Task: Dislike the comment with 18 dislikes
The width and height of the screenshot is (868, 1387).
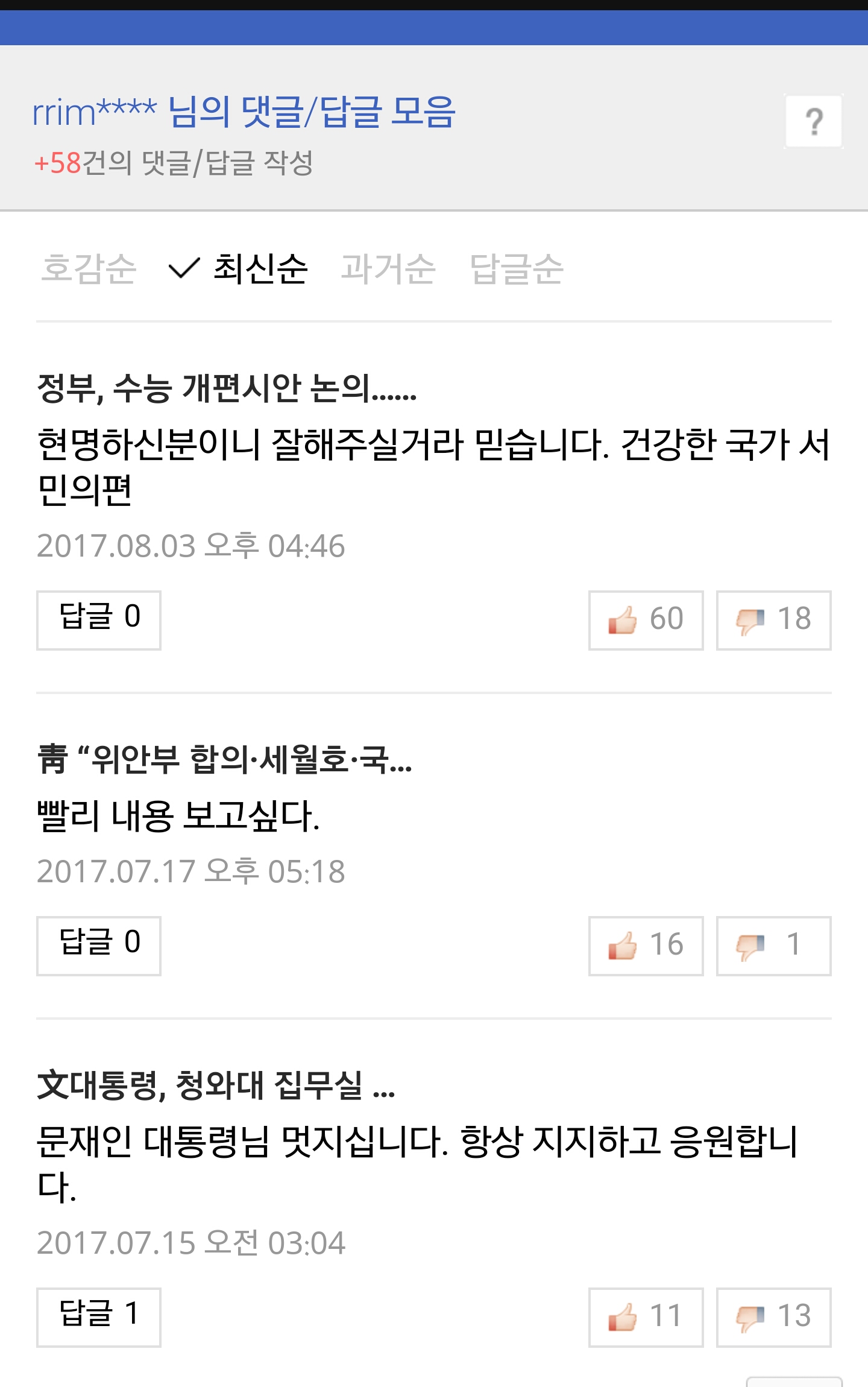Action: coord(773,620)
